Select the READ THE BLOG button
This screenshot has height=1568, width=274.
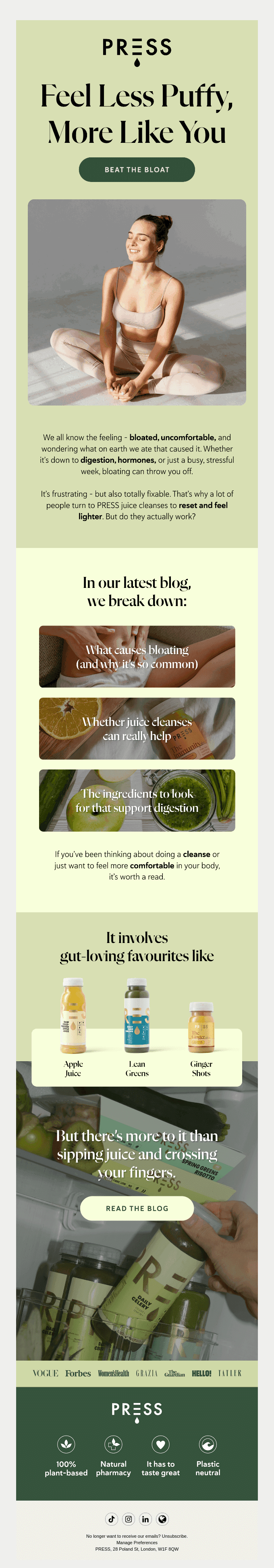click(137, 1208)
